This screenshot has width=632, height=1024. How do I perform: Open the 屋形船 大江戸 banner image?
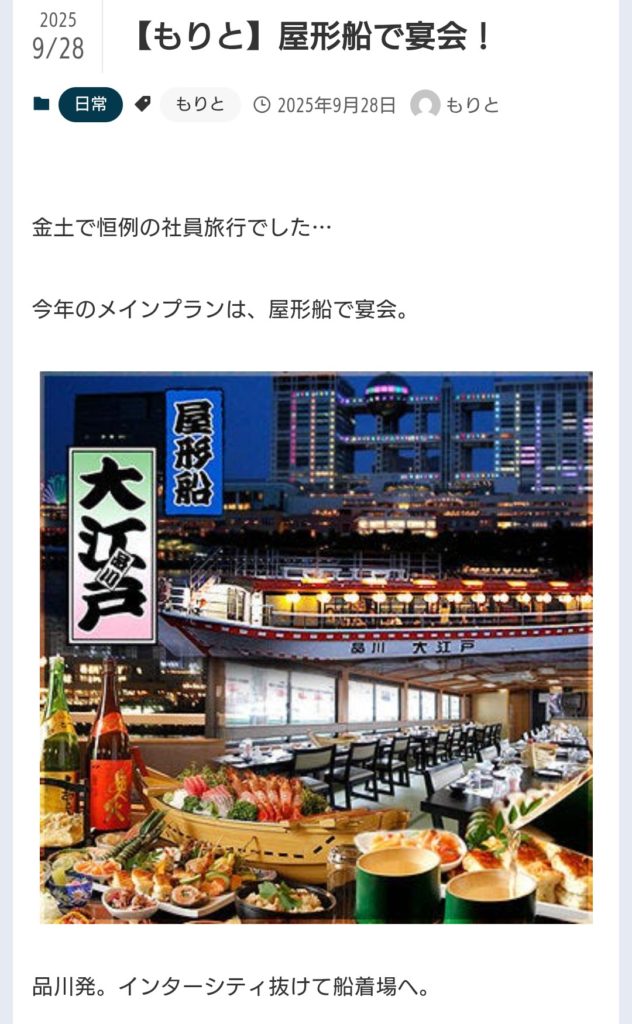316,648
